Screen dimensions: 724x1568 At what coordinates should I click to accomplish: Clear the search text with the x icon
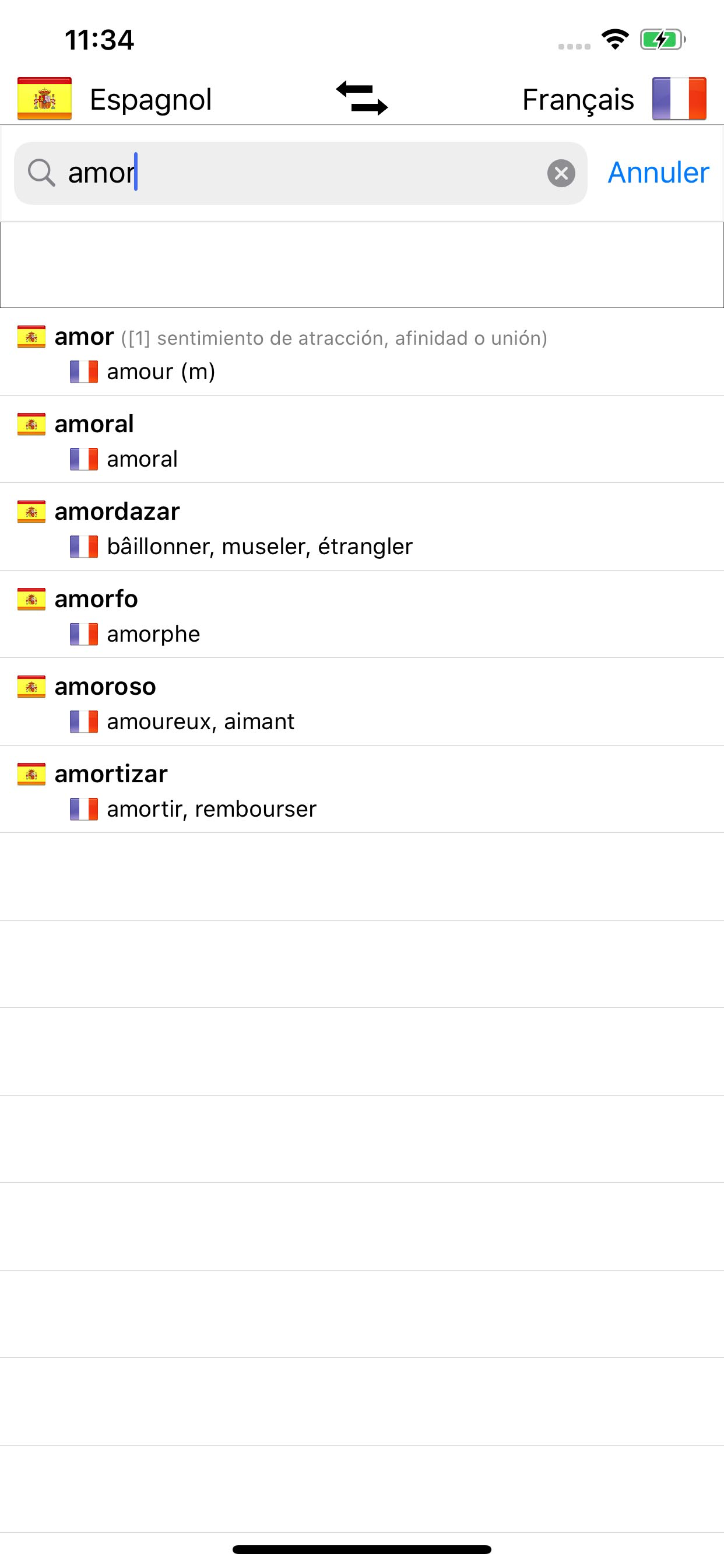(x=560, y=173)
